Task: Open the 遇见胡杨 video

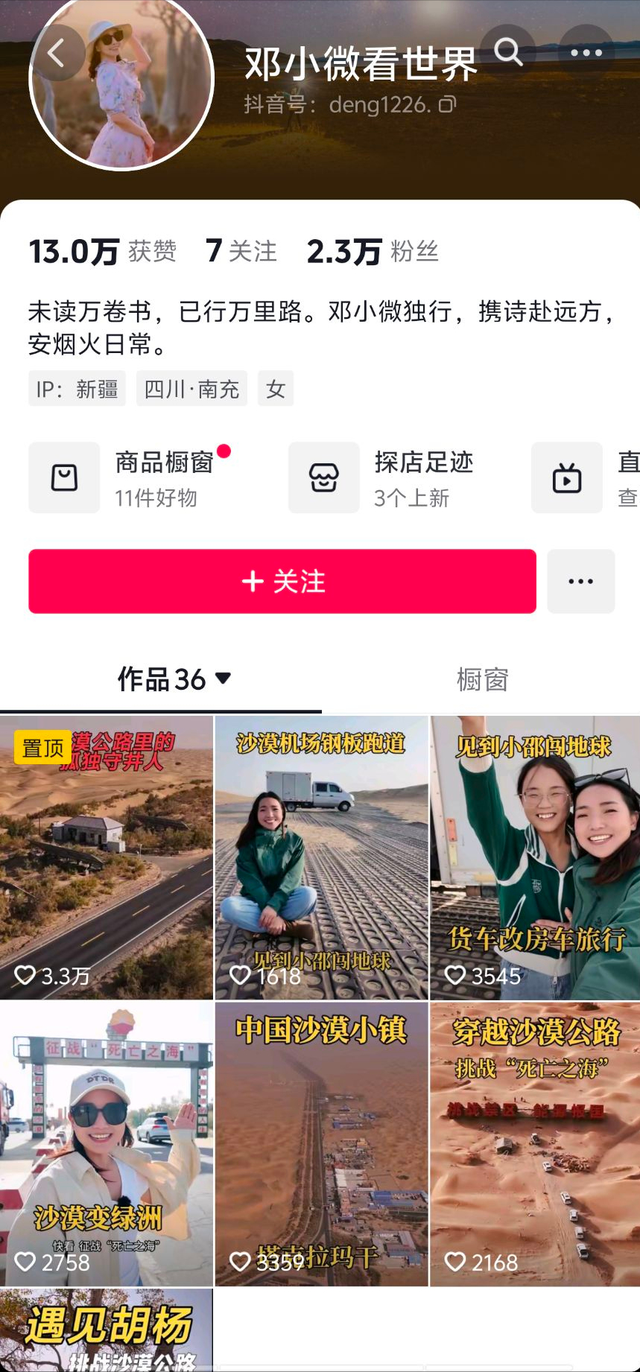Action: [106, 1330]
